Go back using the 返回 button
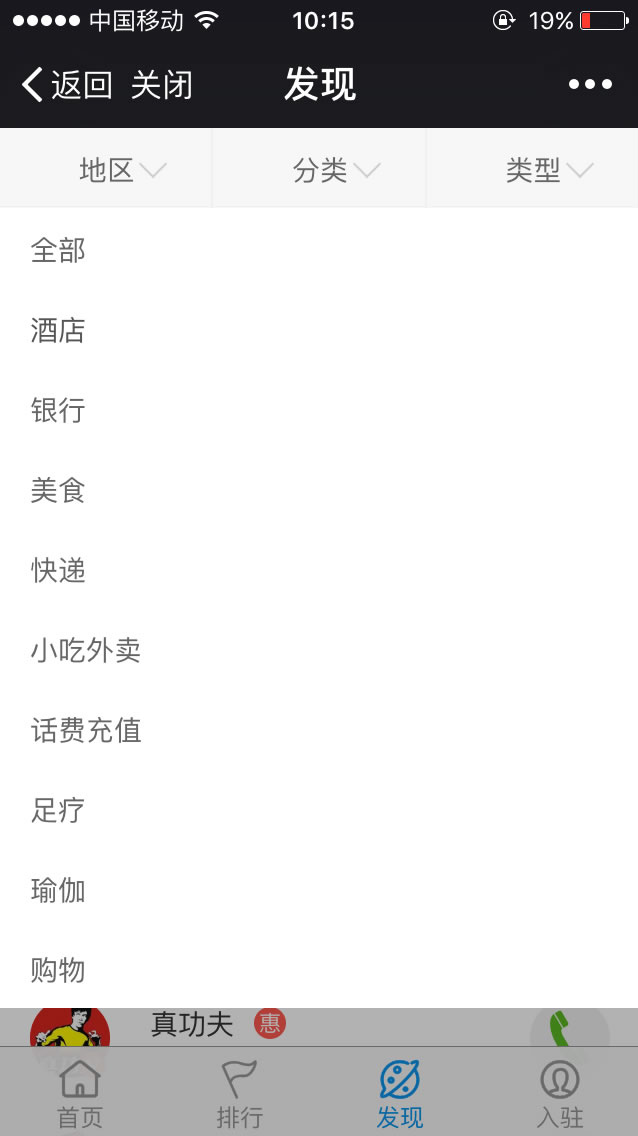This screenshot has height=1136, width=638. coord(66,85)
